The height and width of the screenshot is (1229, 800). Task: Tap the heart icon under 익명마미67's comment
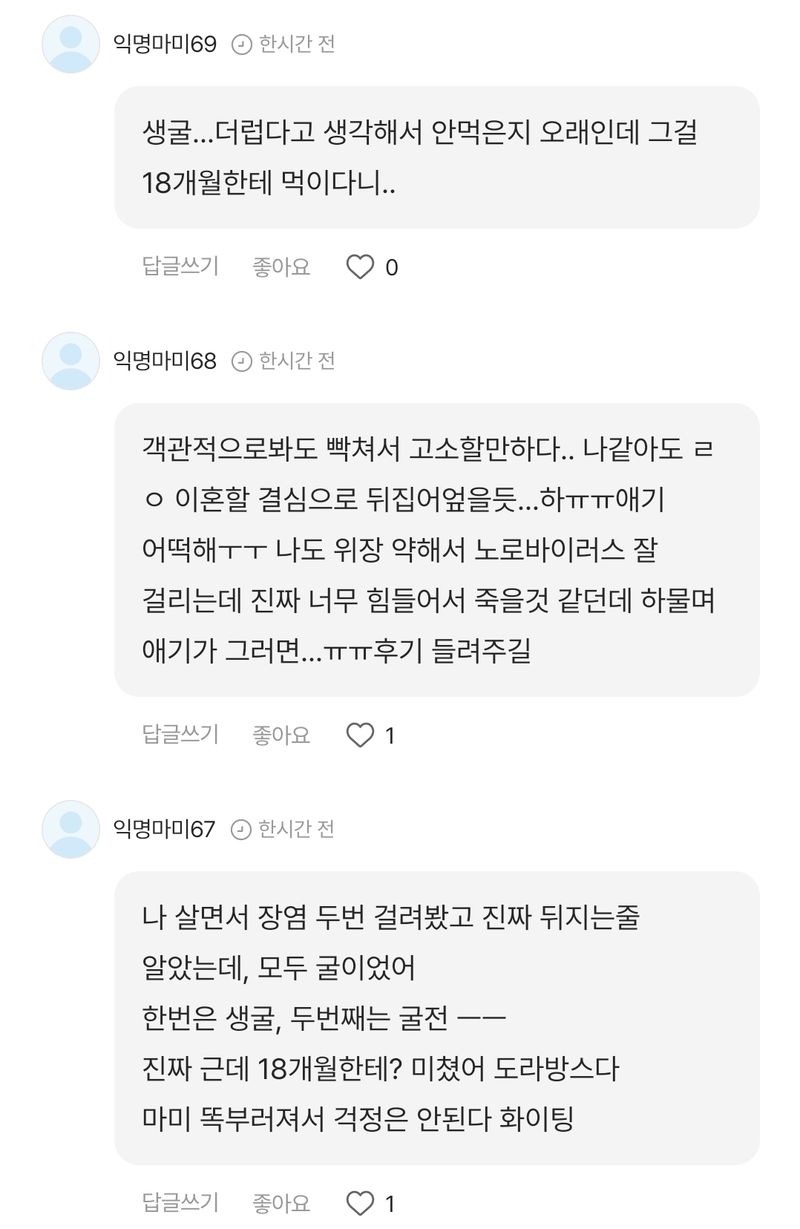pyautogui.click(x=360, y=1203)
